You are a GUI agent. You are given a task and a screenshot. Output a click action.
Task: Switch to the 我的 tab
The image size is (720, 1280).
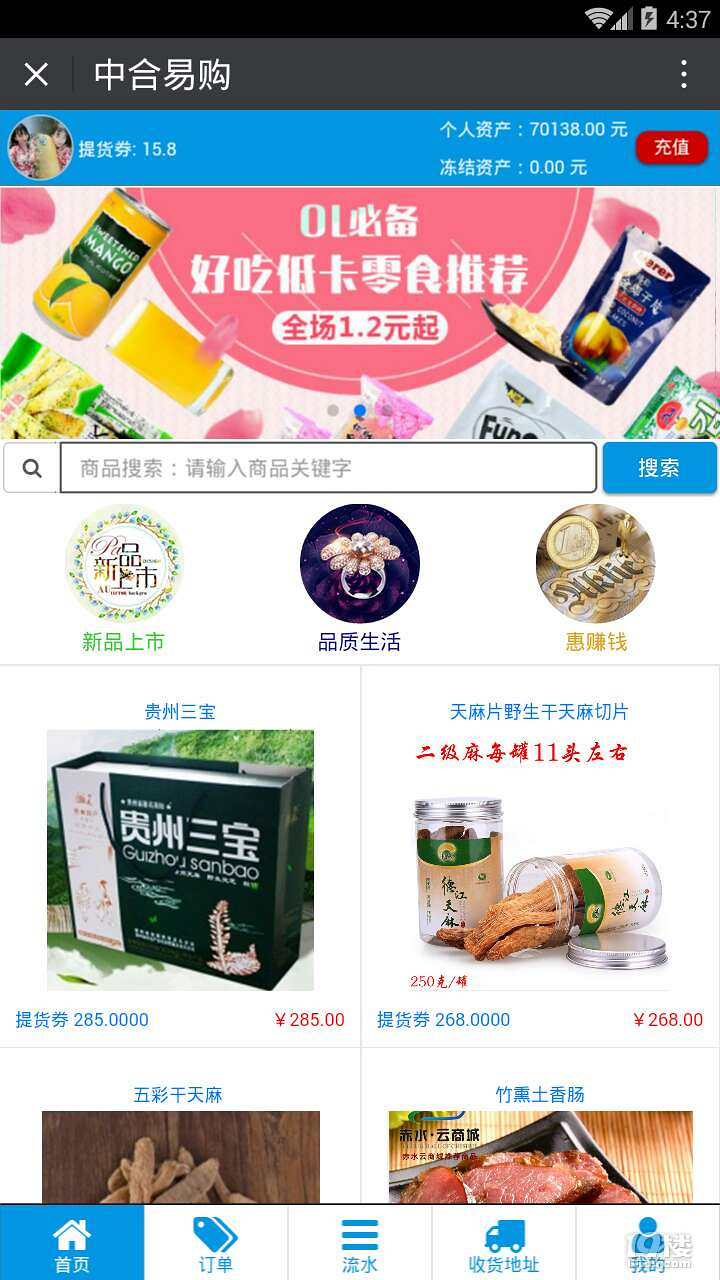[648, 1244]
